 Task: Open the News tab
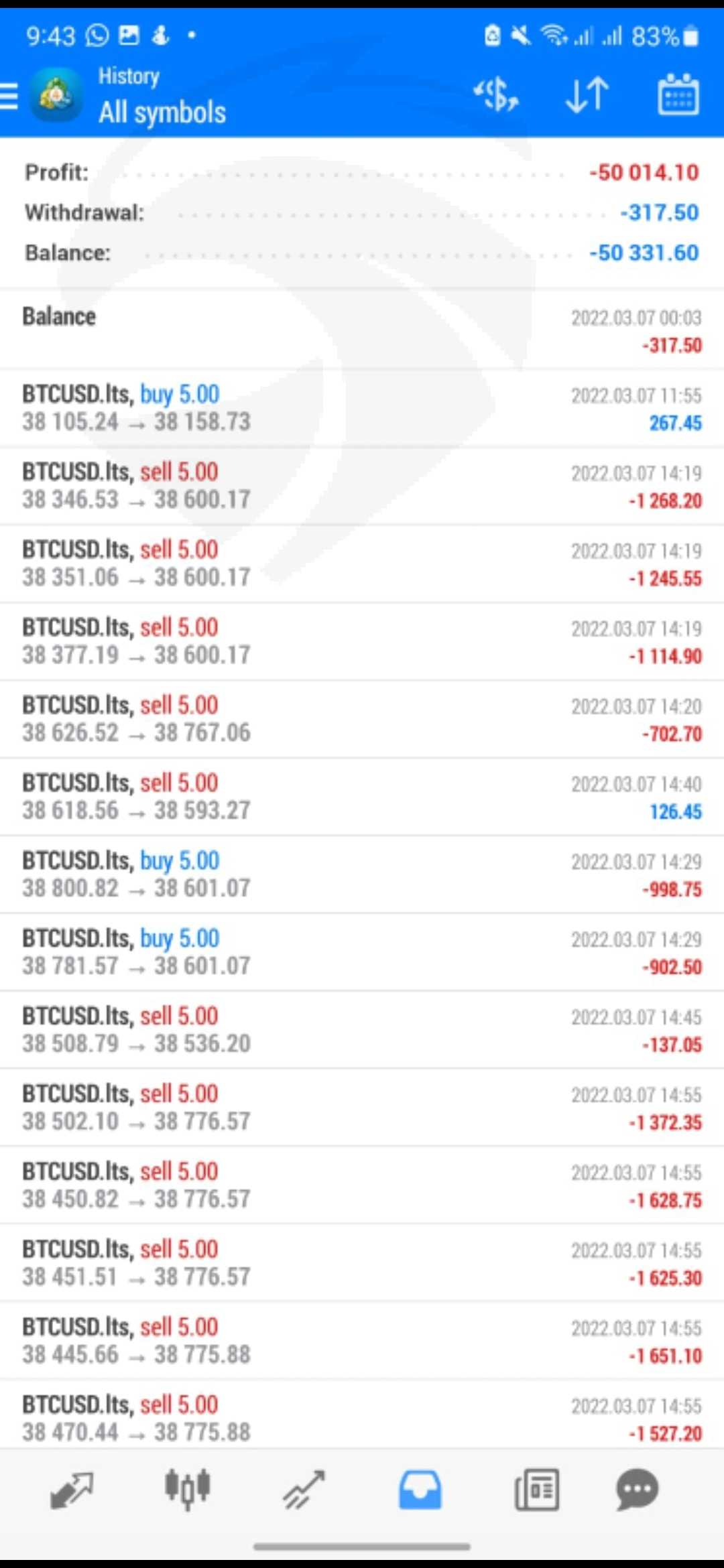click(536, 1490)
